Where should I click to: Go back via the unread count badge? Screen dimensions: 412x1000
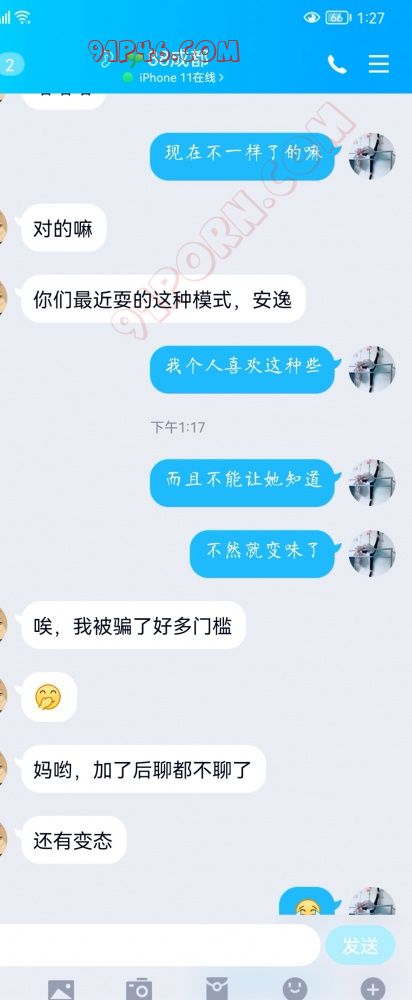11,64
